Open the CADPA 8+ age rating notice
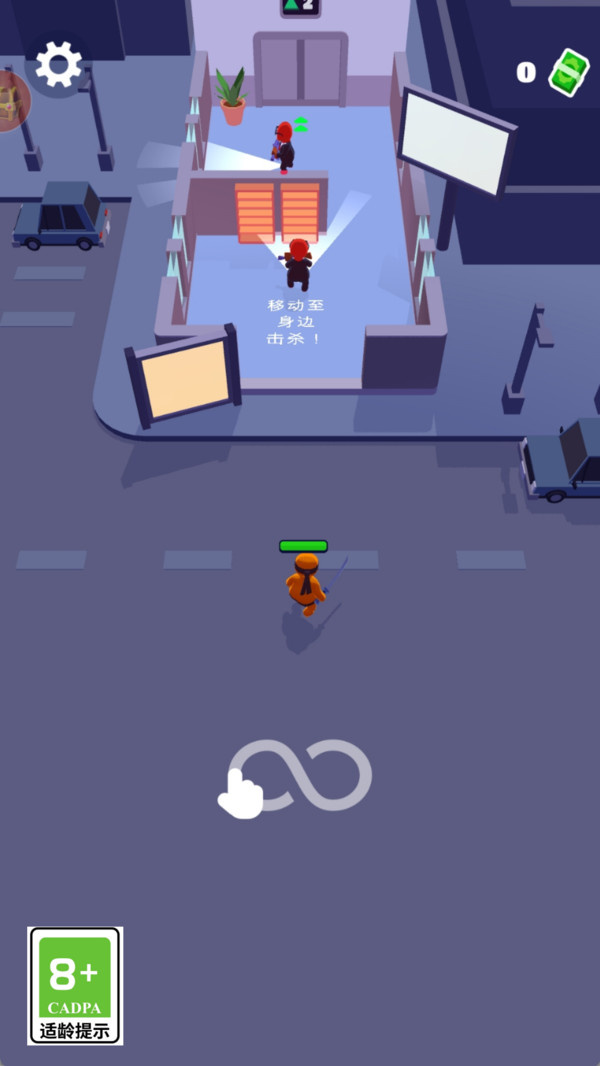 tap(75, 986)
